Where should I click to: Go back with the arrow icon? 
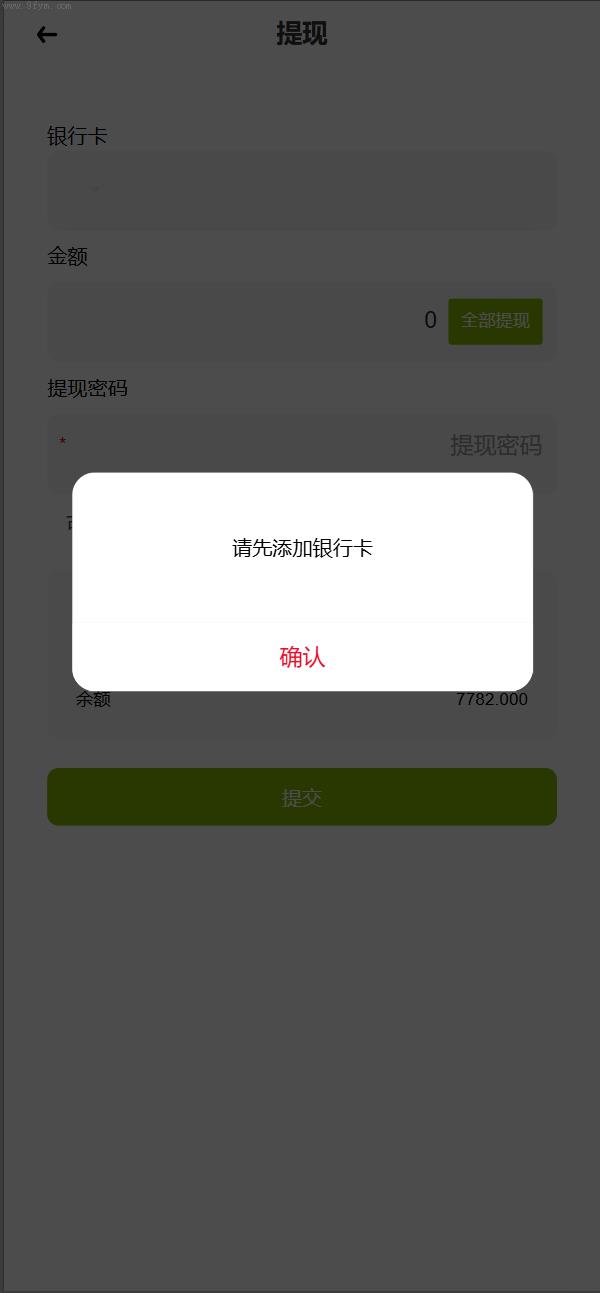point(47,35)
